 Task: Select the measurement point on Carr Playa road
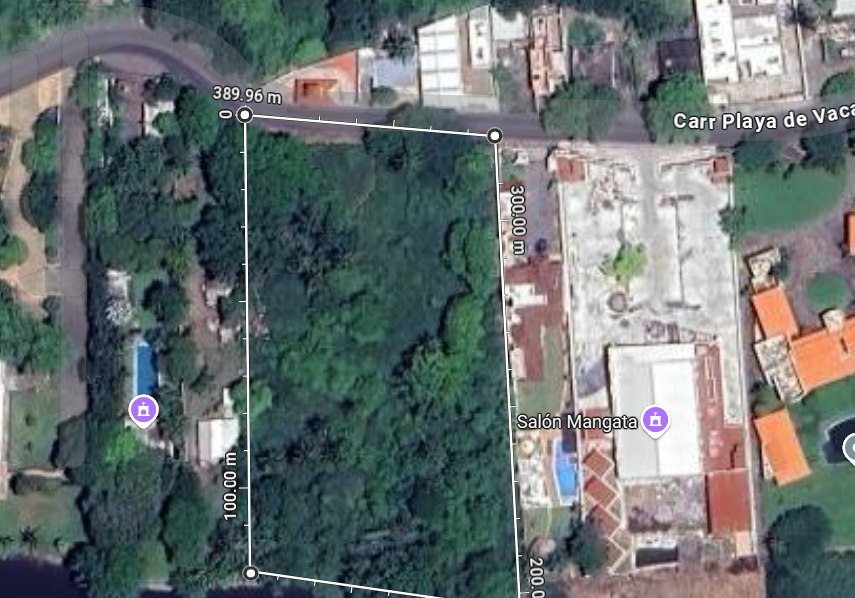point(494,135)
